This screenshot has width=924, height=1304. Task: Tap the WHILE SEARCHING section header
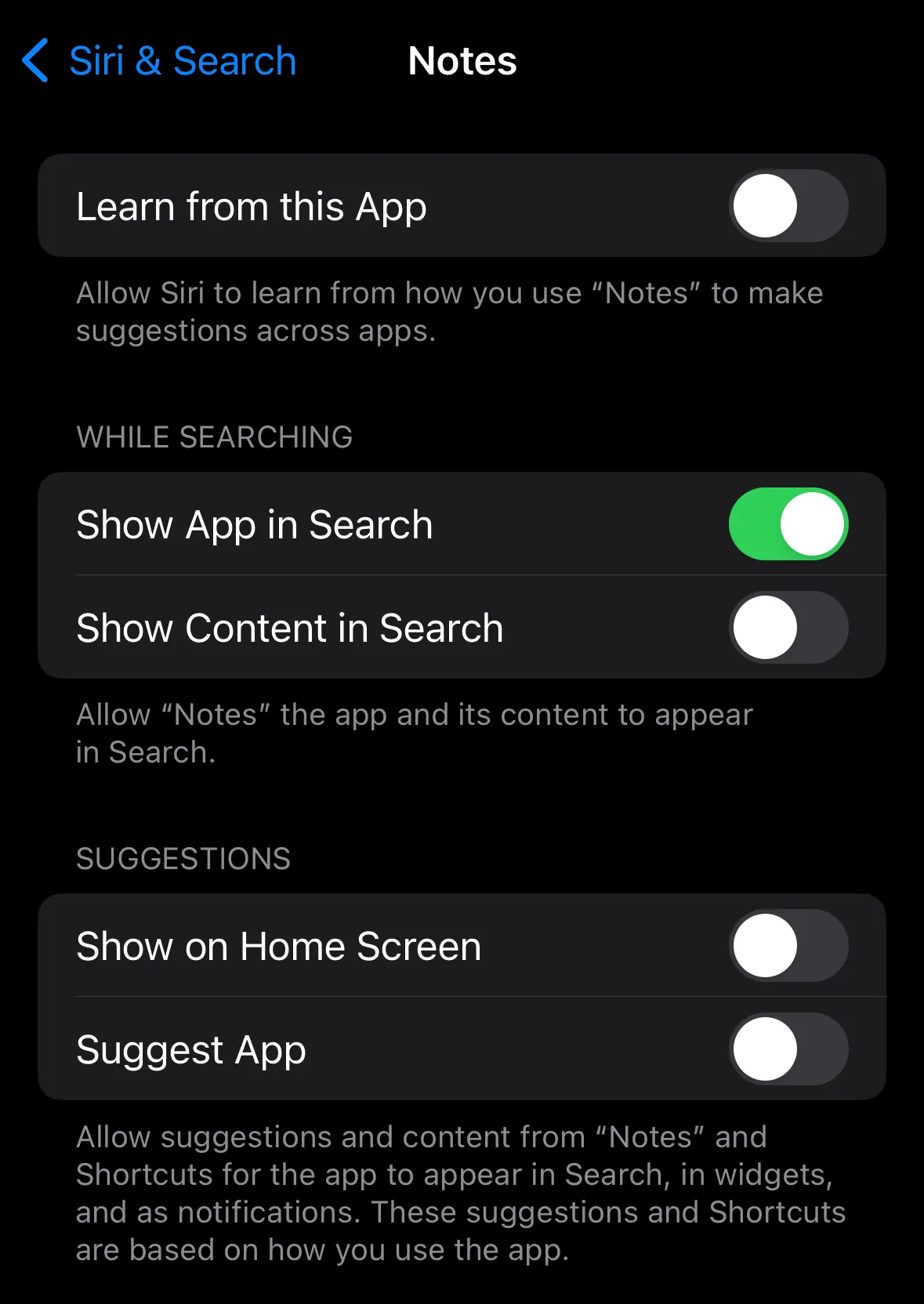pyautogui.click(x=214, y=437)
